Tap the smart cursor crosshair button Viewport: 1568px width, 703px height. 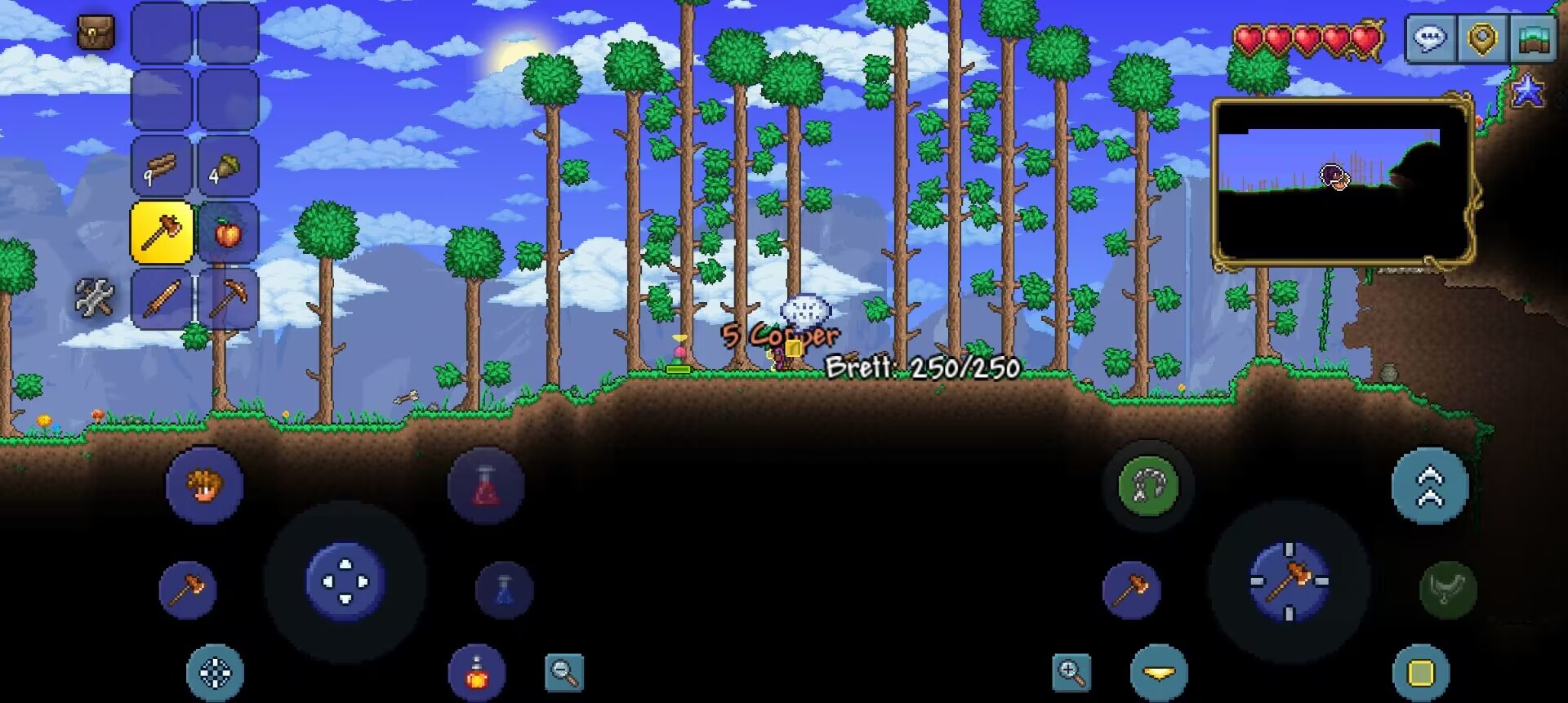tap(216, 673)
